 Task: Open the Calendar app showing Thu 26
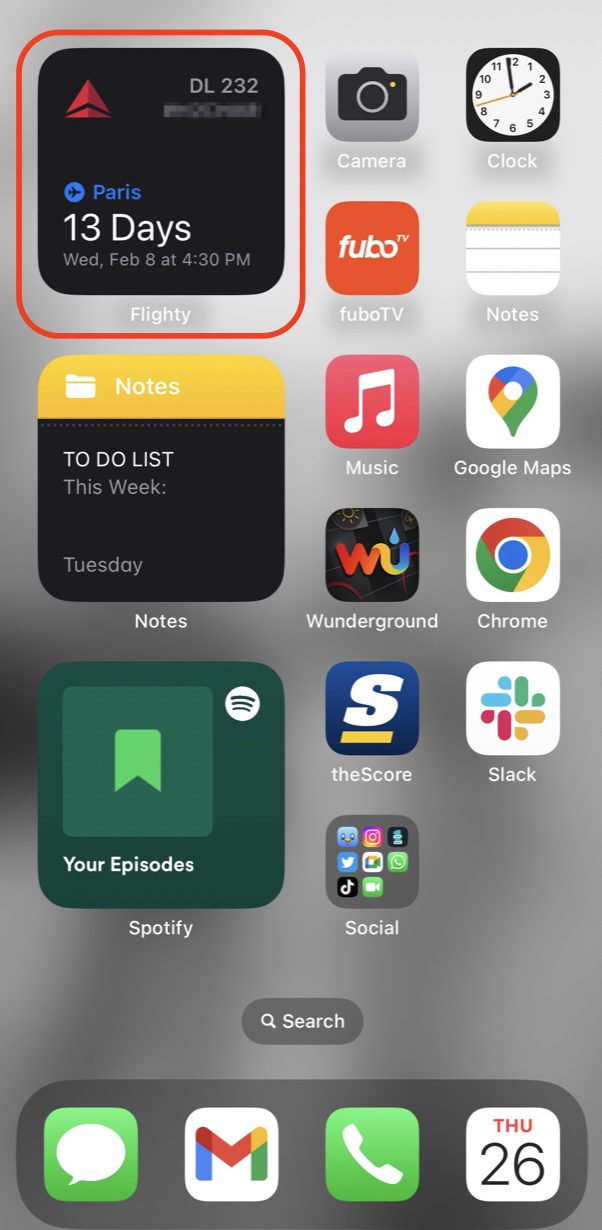(512, 1154)
